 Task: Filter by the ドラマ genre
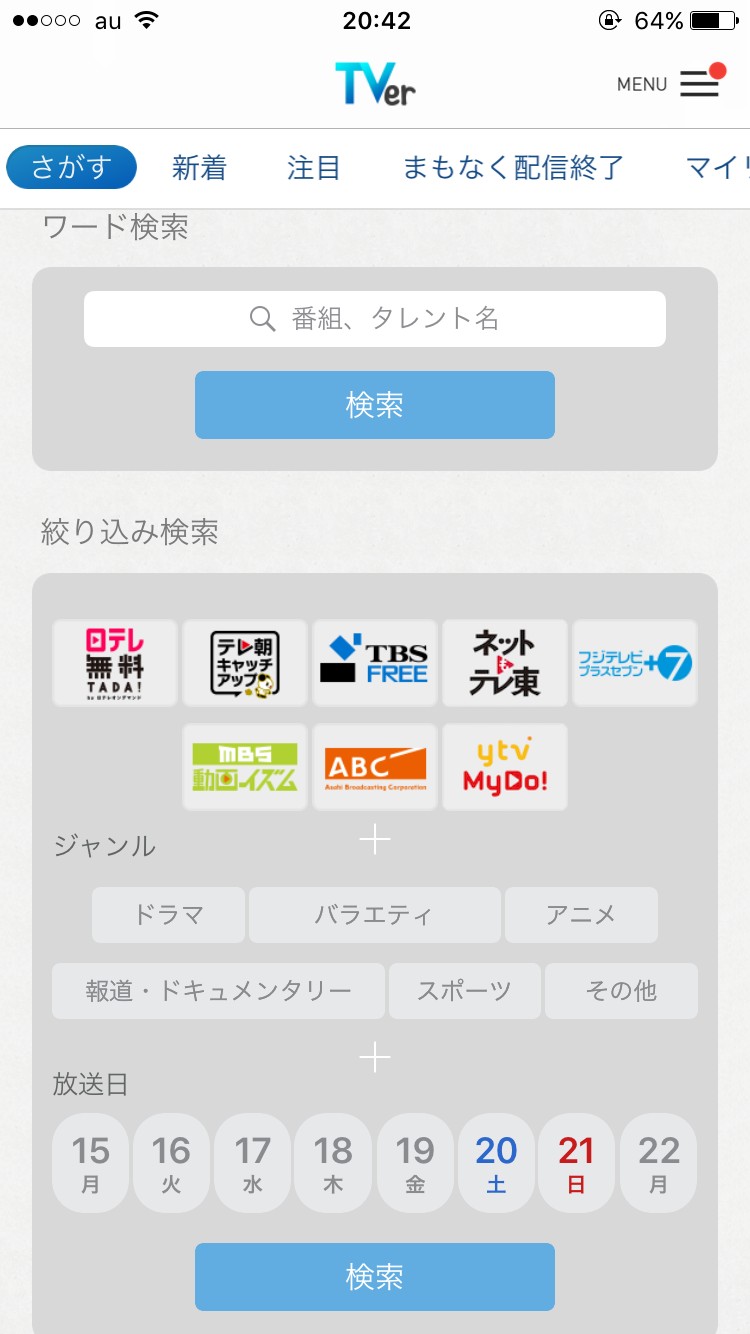pos(168,914)
